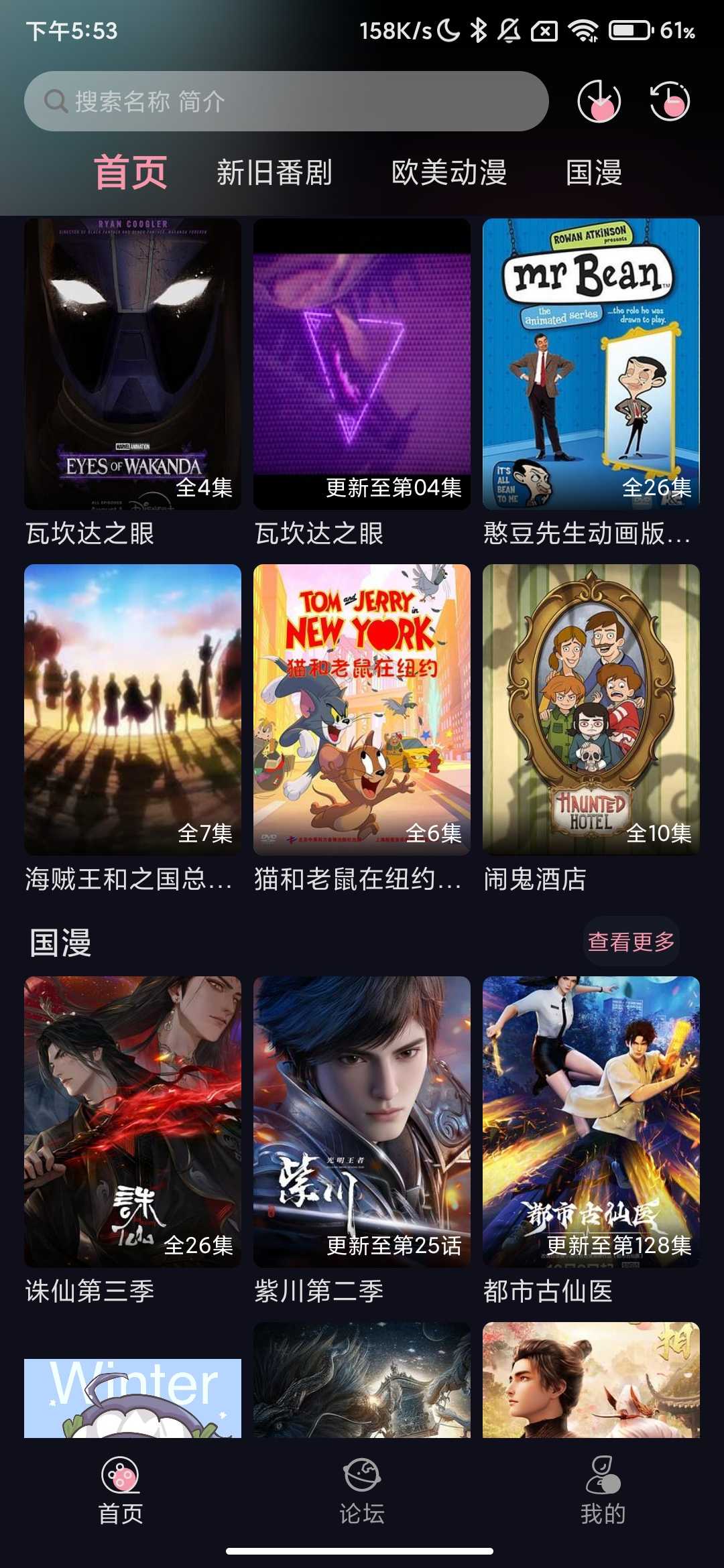The image size is (724, 1568).
Task: Switch to the 新旧番剧 top tab
Action: coord(274,173)
